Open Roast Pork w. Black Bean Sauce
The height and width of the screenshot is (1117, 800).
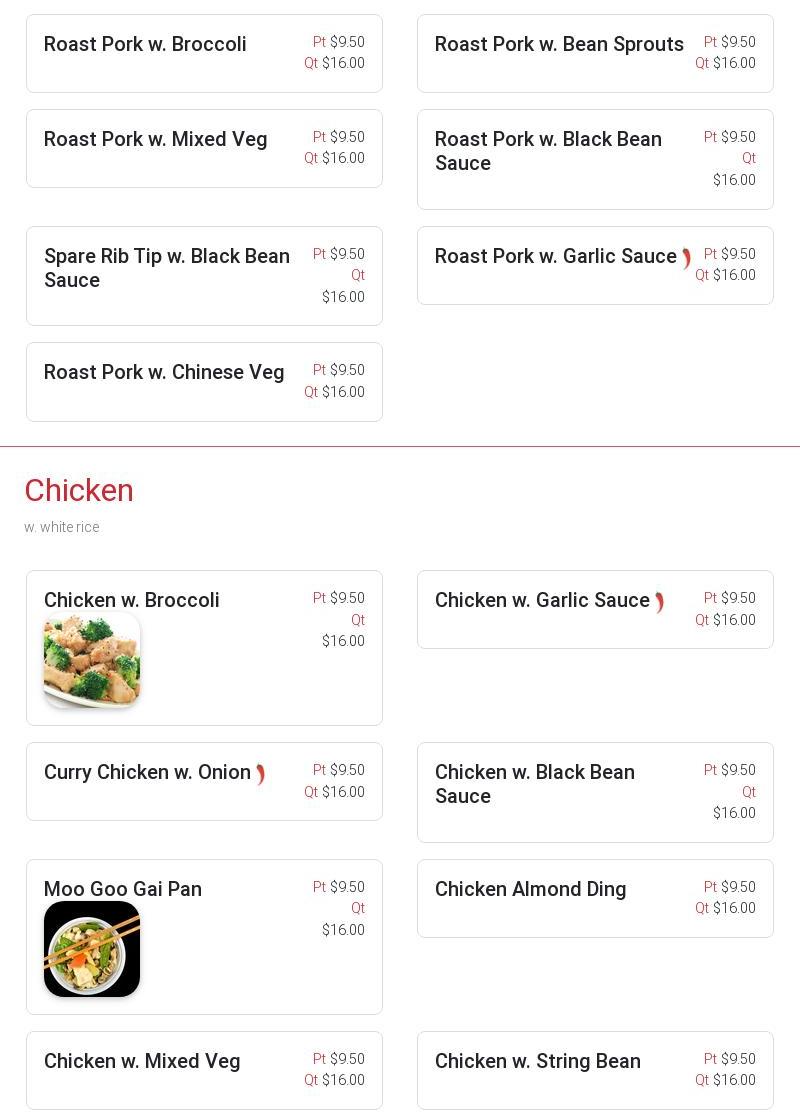pyautogui.click(x=548, y=152)
